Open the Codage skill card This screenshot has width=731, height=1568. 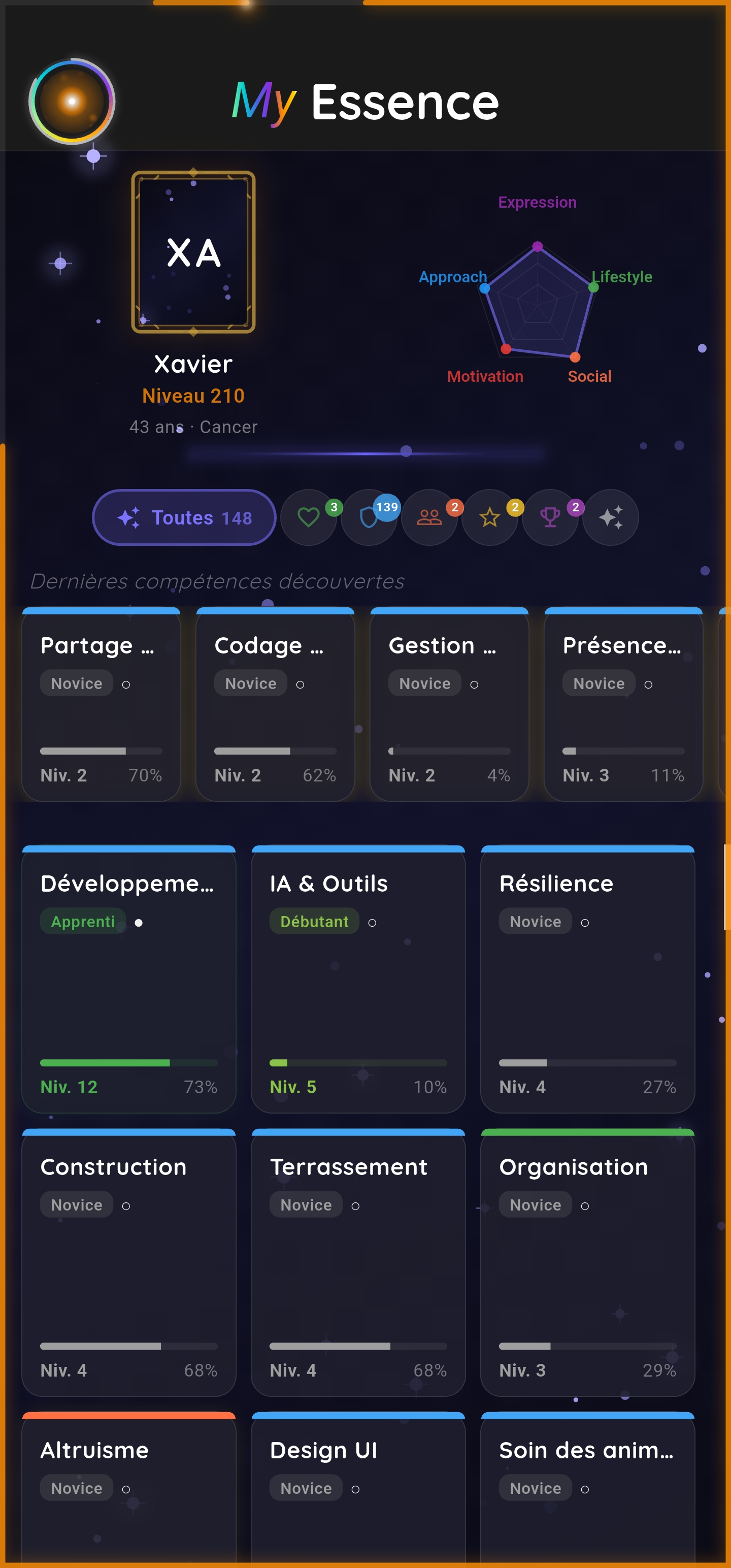[275, 705]
